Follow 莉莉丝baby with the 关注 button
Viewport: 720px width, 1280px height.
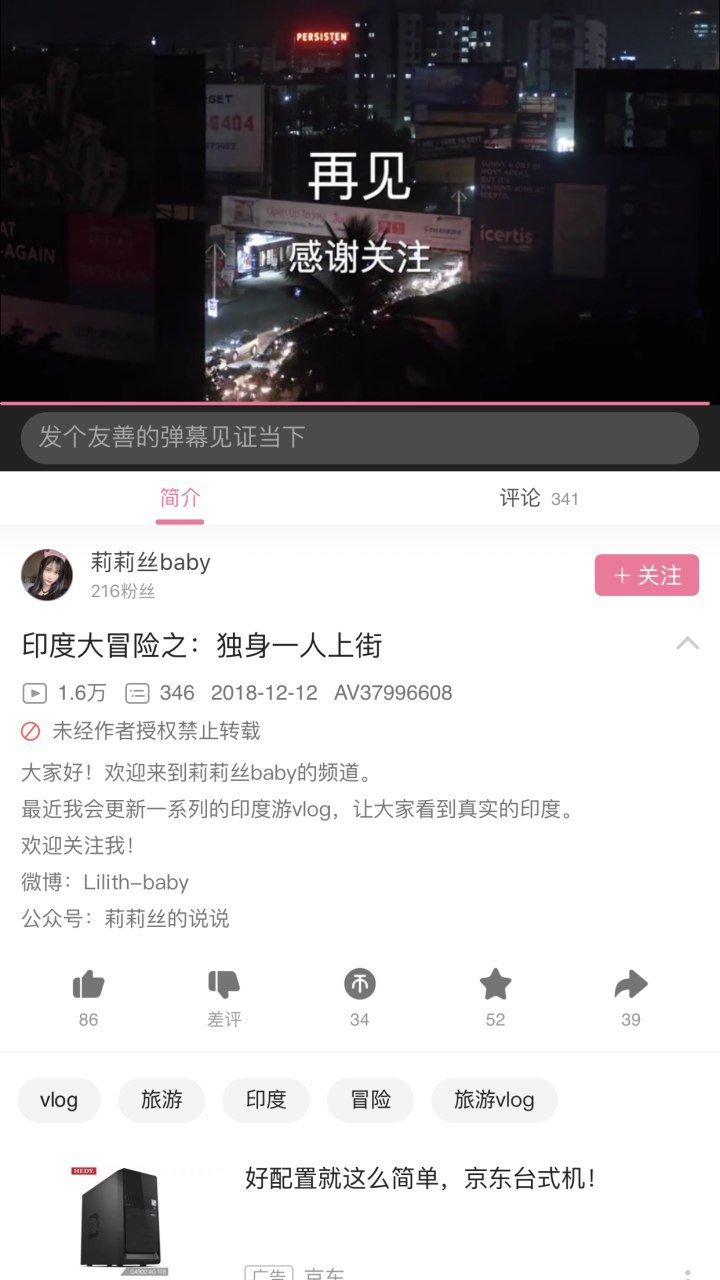(646, 575)
